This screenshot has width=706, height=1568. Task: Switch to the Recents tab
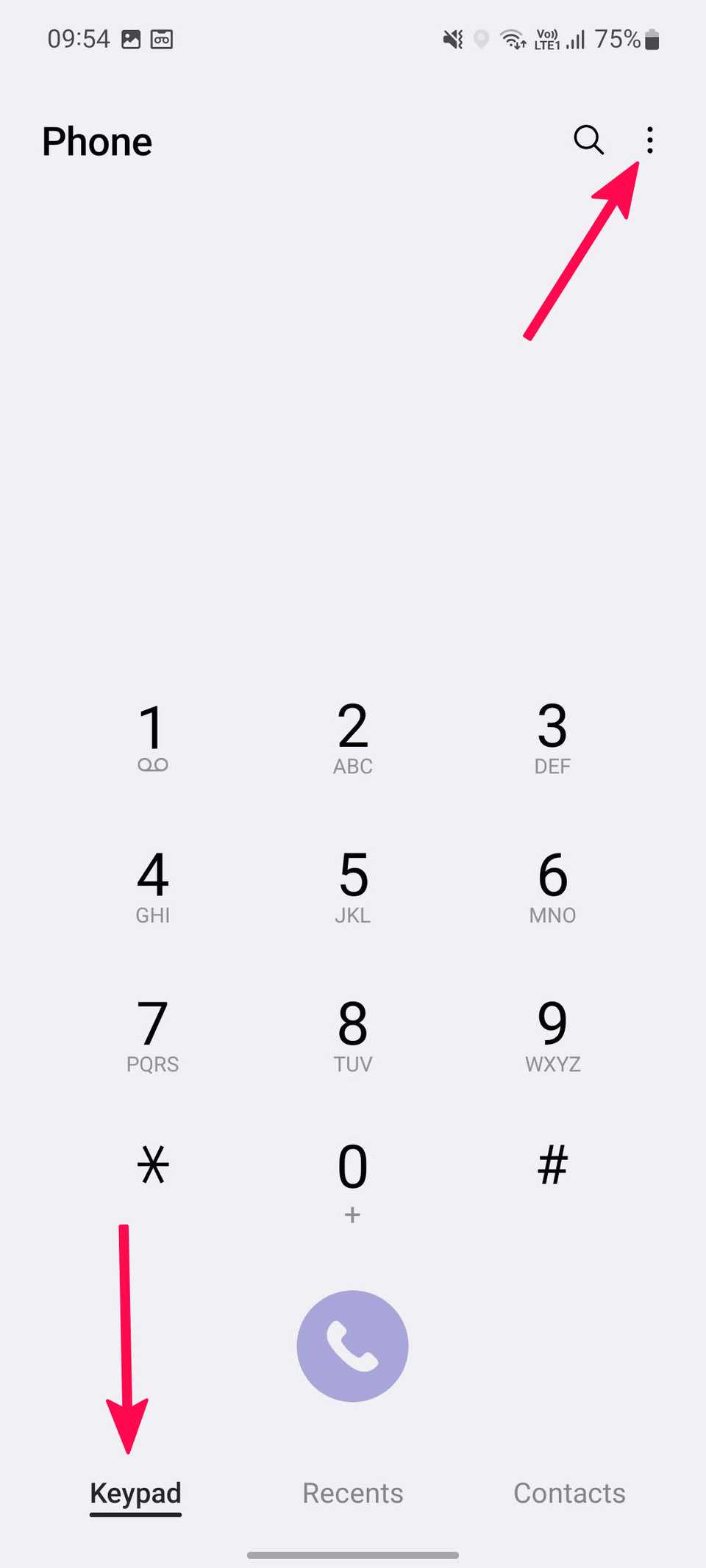tap(352, 1492)
